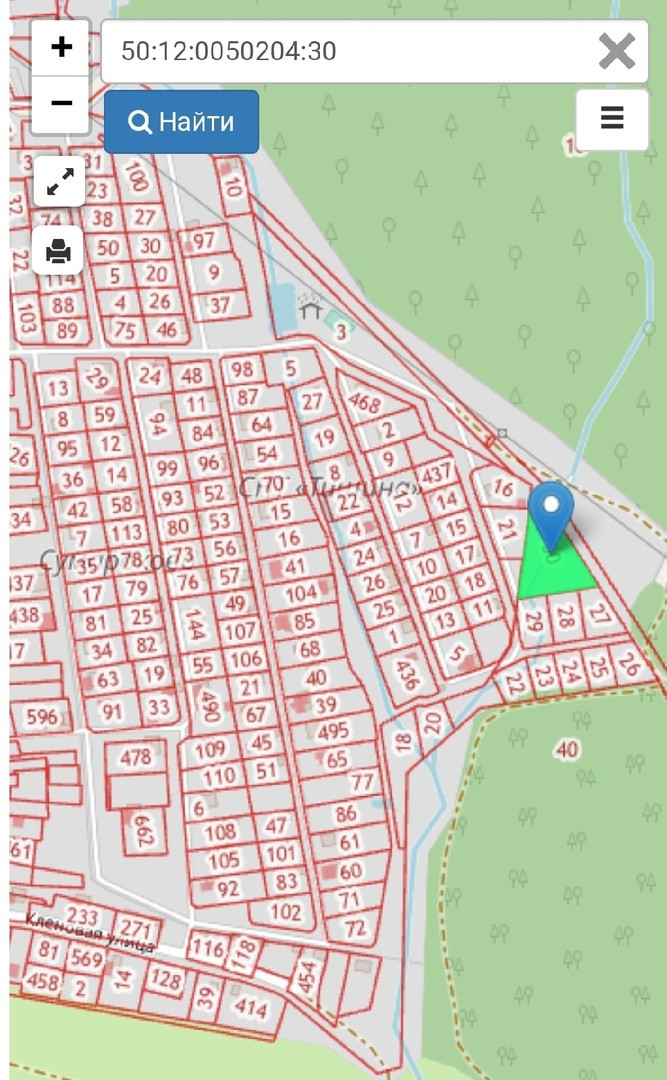667x1080 pixels.
Task: Print the current map view
Action: tap(59, 249)
